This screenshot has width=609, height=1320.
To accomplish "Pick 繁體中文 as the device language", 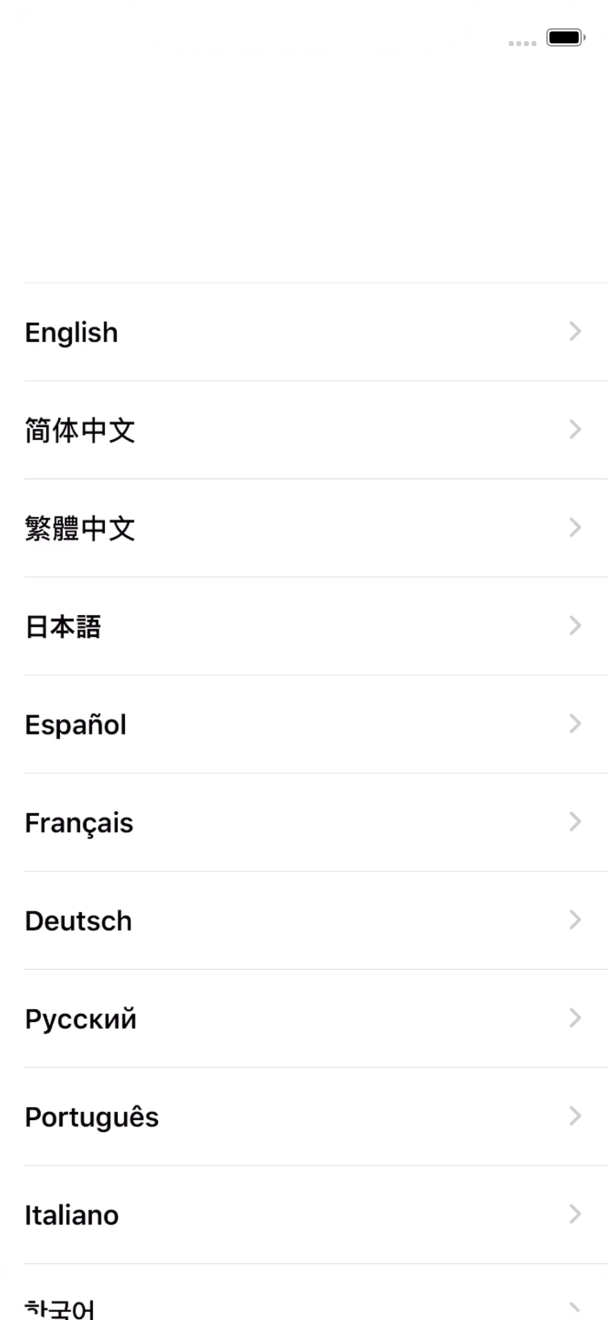I will click(304, 528).
